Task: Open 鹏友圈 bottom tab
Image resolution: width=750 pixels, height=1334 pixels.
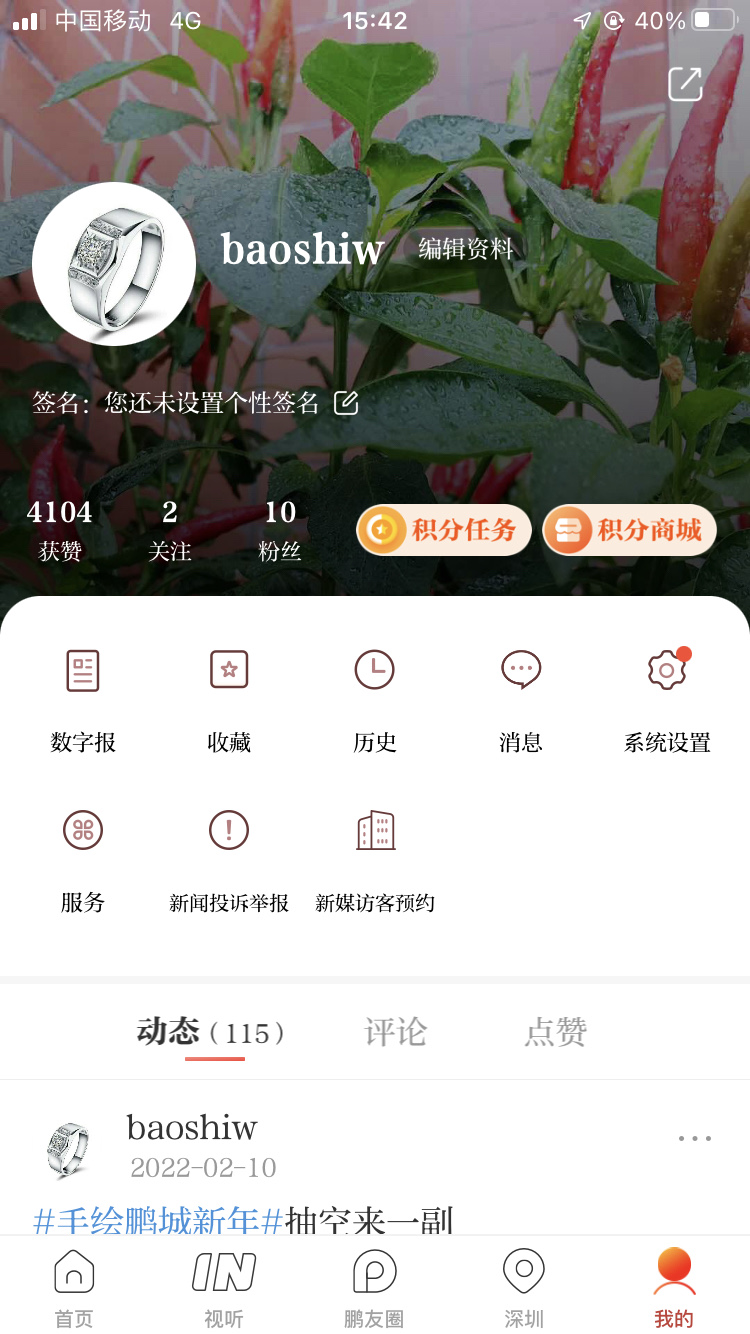Action: pos(374,1286)
